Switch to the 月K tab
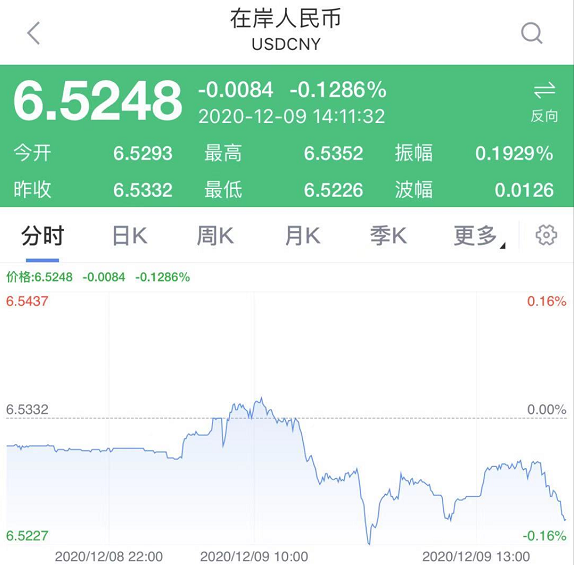The image size is (574, 565). tap(303, 235)
